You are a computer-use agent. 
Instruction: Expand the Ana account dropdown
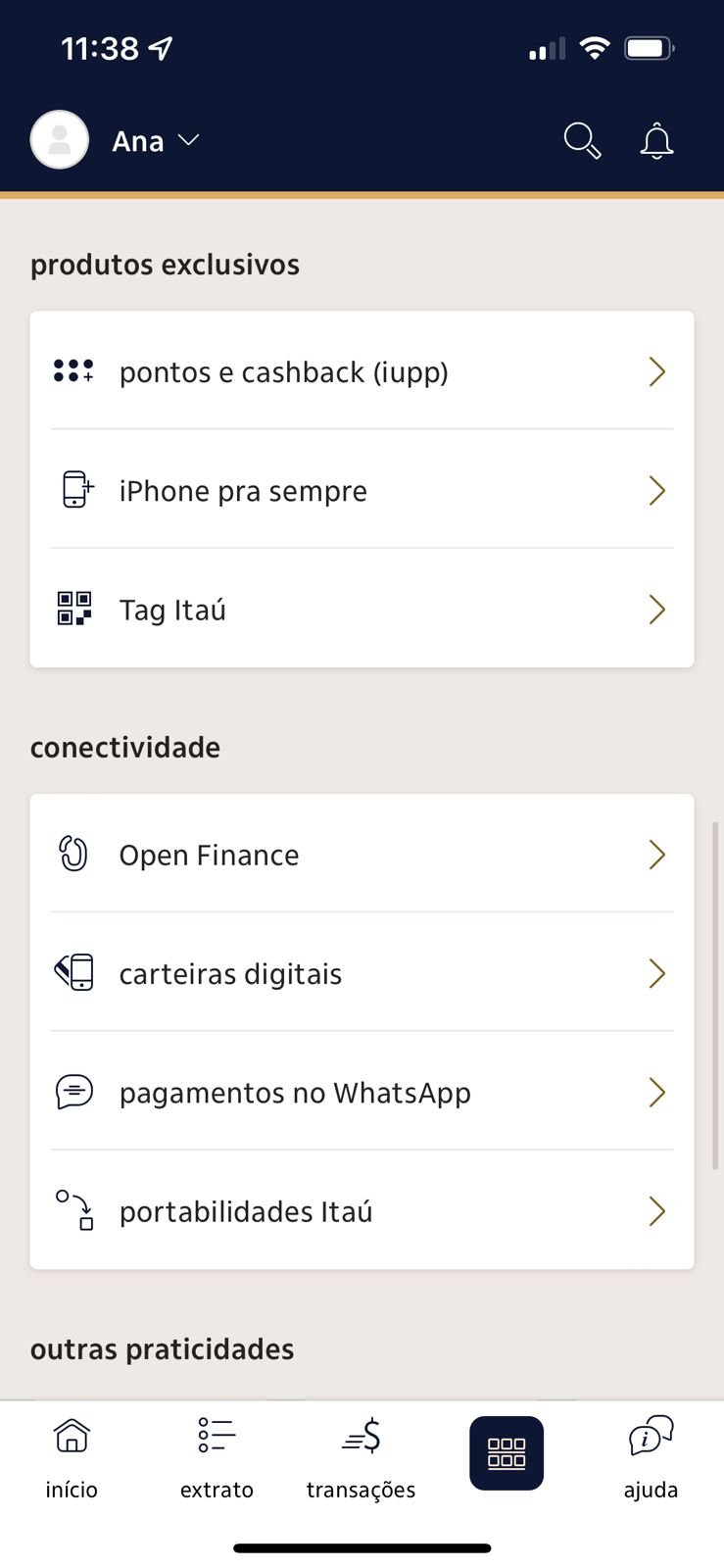tap(156, 141)
